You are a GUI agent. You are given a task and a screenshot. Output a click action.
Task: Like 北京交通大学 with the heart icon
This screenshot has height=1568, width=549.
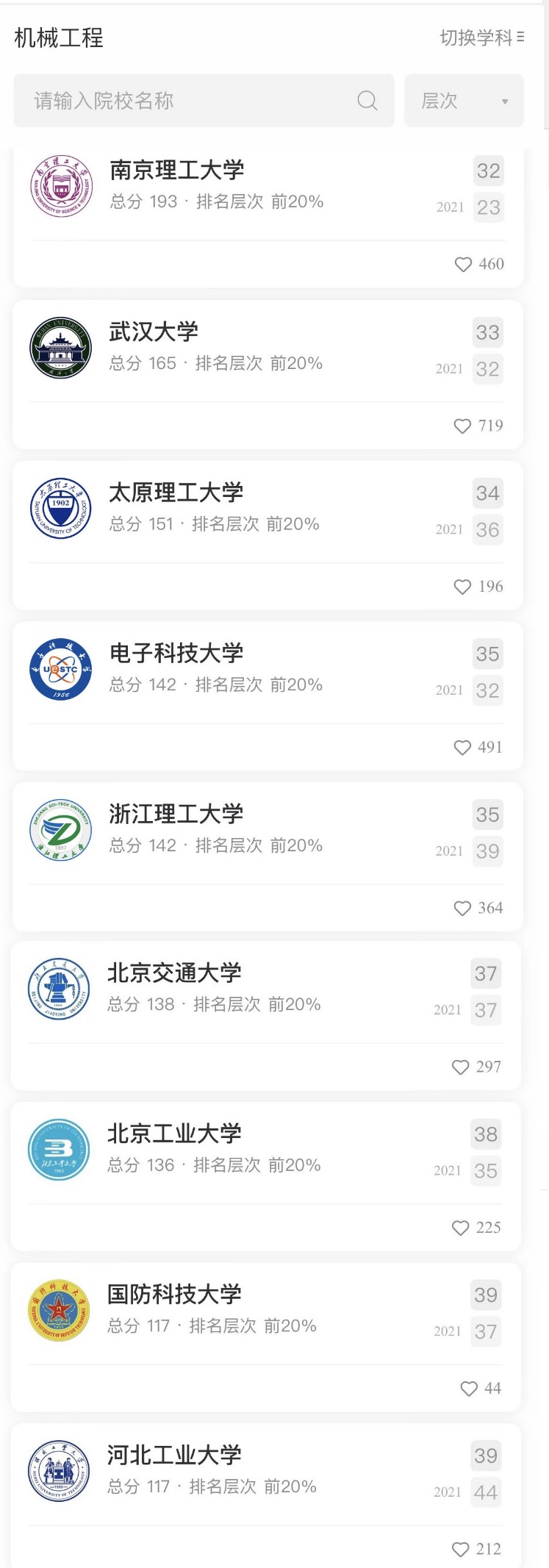[x=461, y=1067]
